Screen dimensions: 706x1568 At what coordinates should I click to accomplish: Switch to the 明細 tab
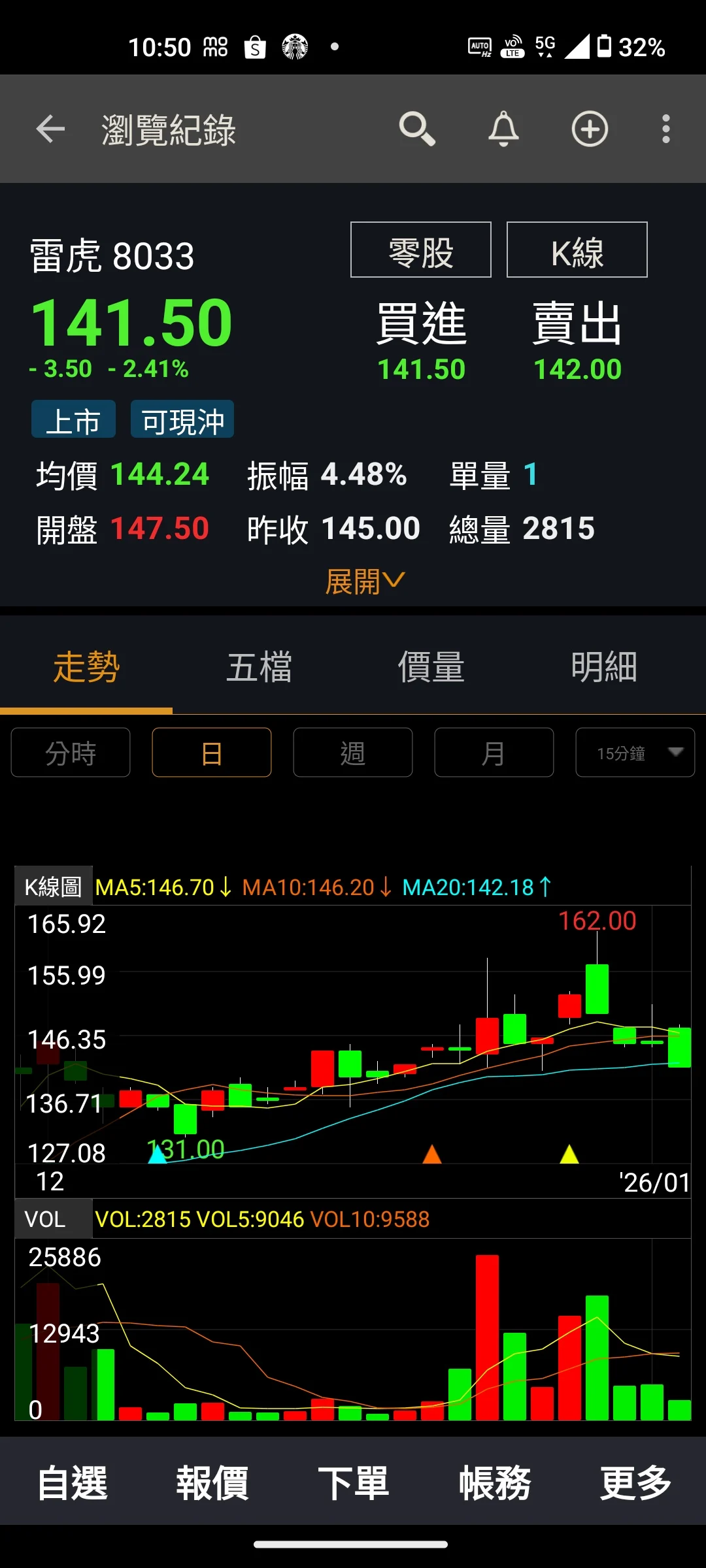[603, 667]
